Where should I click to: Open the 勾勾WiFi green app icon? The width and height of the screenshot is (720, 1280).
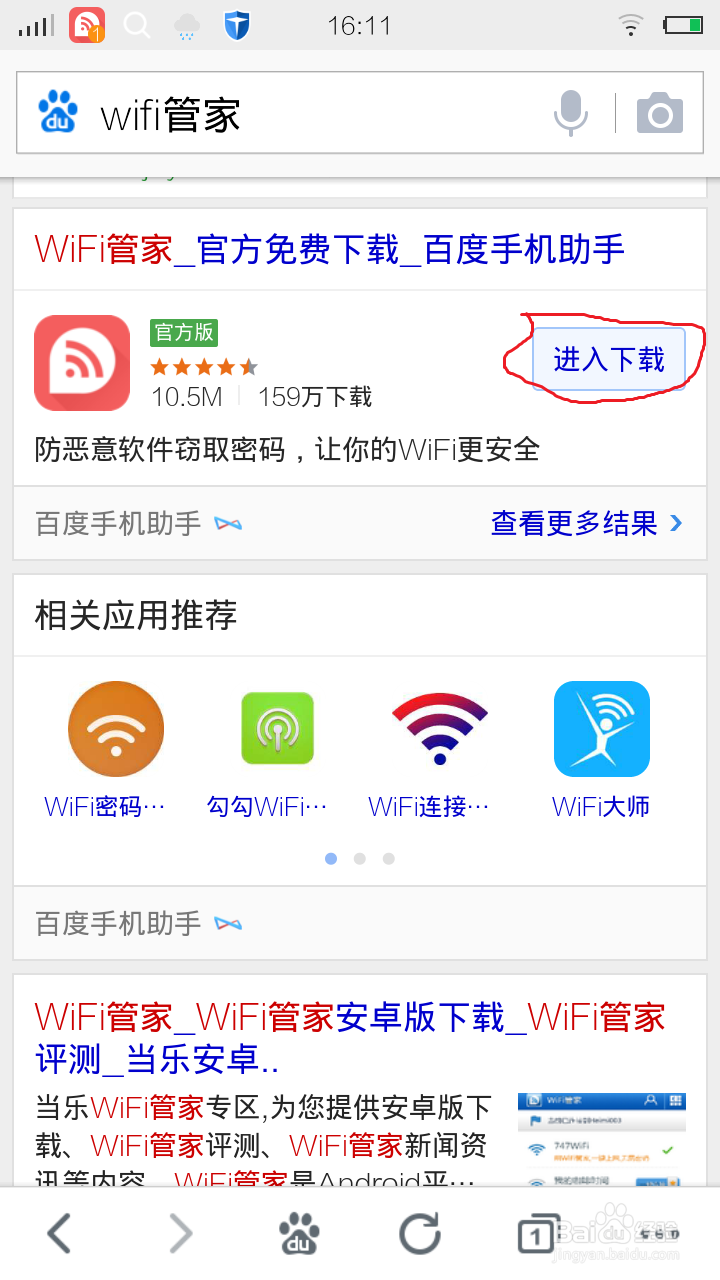click(277, 728)
